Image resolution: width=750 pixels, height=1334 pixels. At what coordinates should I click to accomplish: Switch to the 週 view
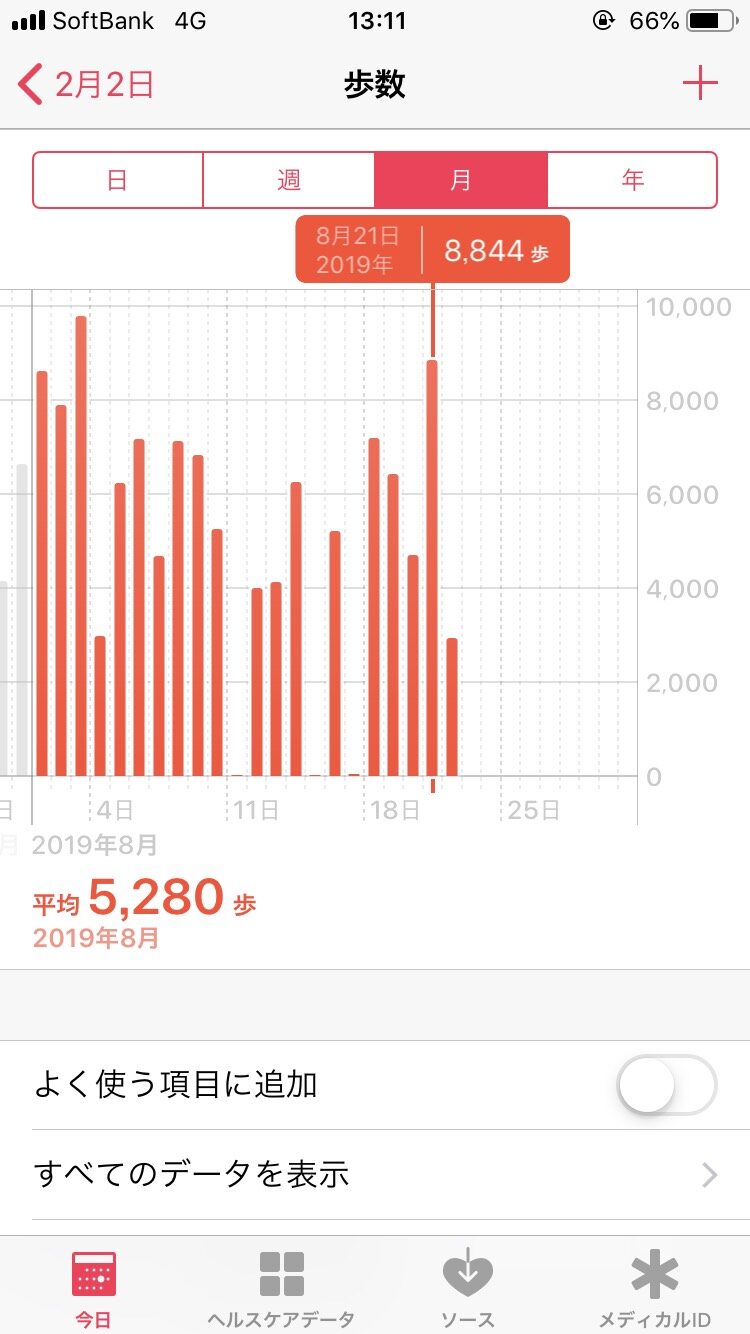pyautogui.click(x=289, y=180)
